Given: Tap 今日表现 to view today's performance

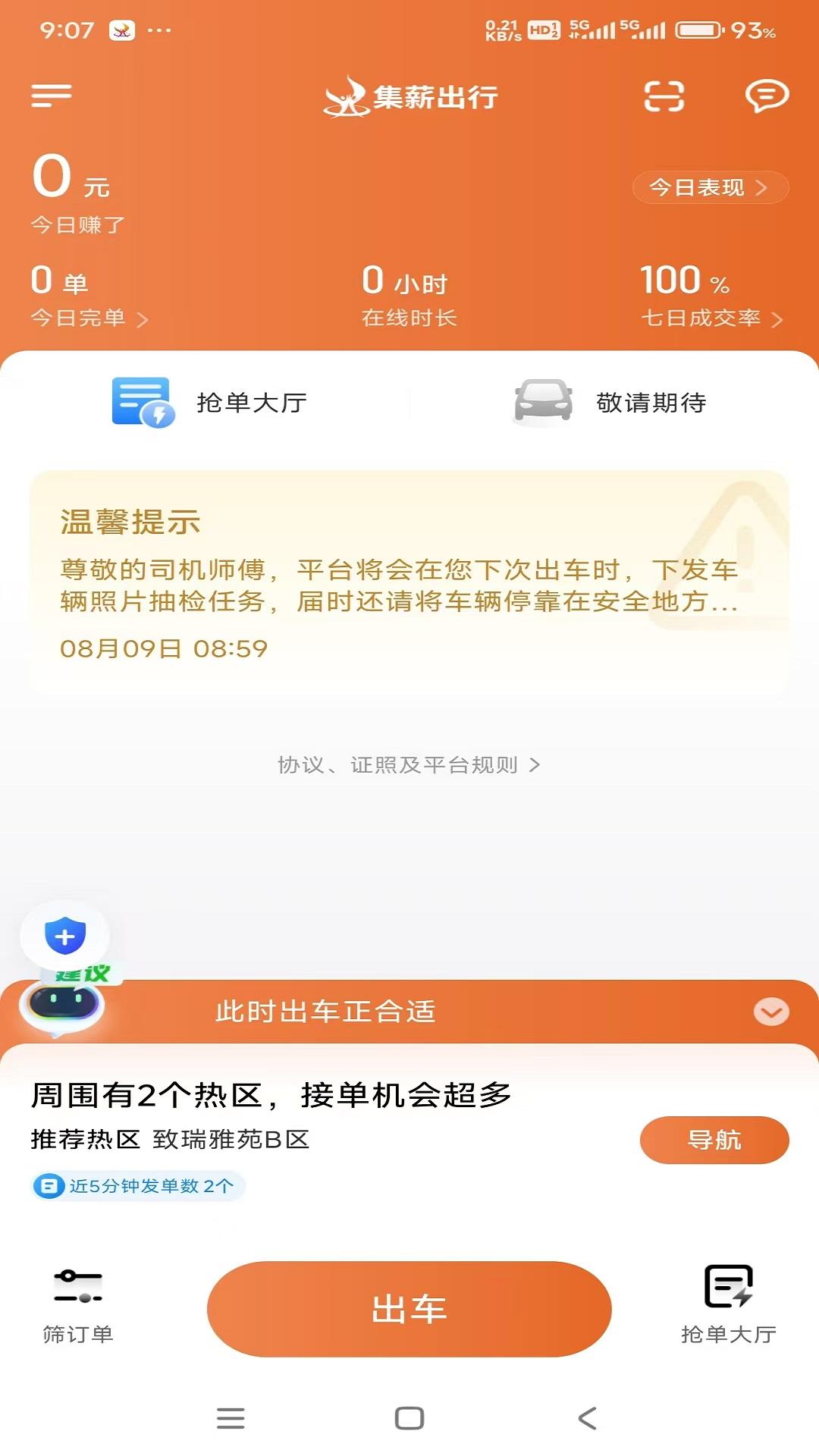Looking at the screenshot, I should point(709,187).
